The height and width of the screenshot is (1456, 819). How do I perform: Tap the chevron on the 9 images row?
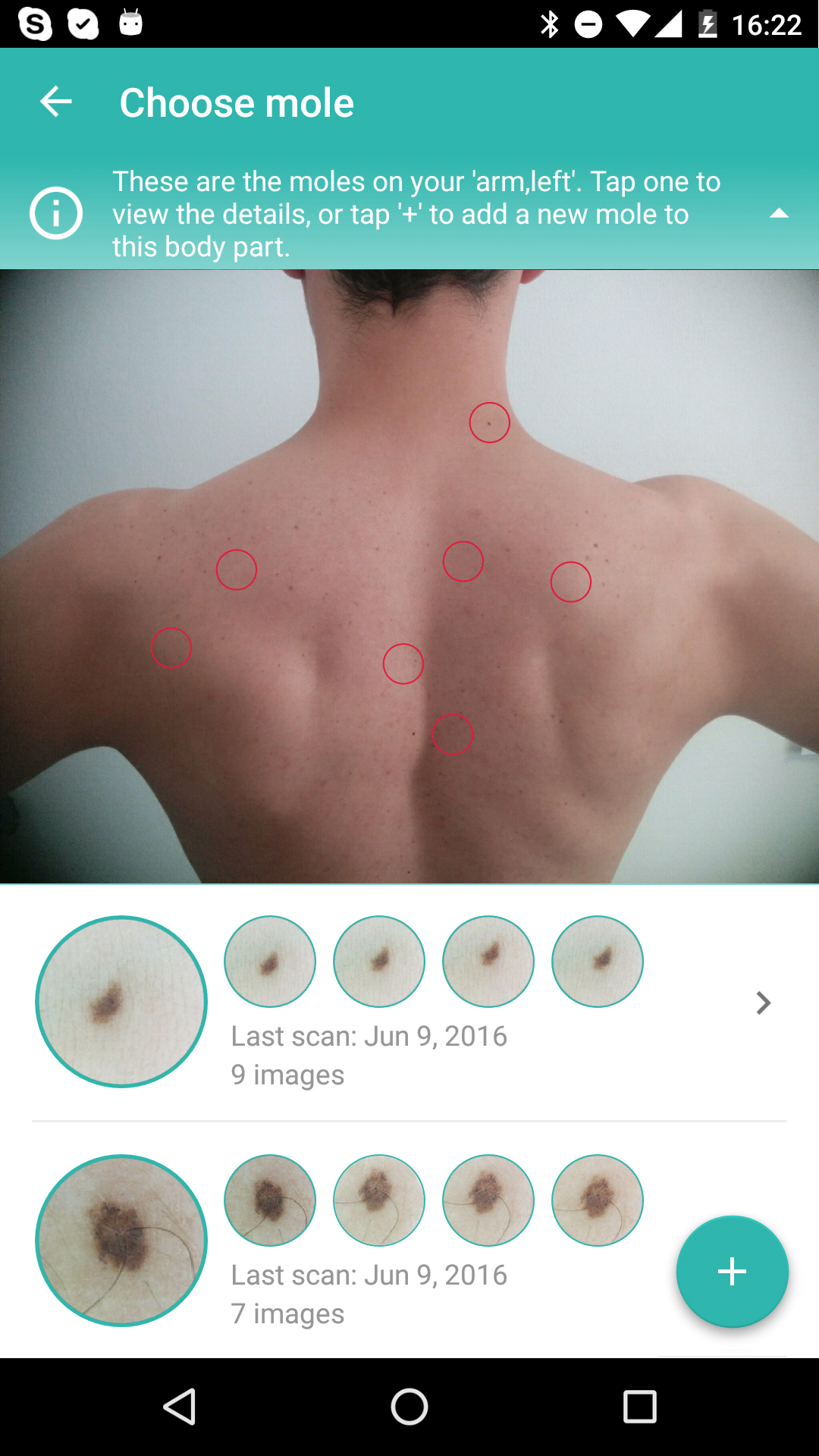click(x=763, y=1003)
